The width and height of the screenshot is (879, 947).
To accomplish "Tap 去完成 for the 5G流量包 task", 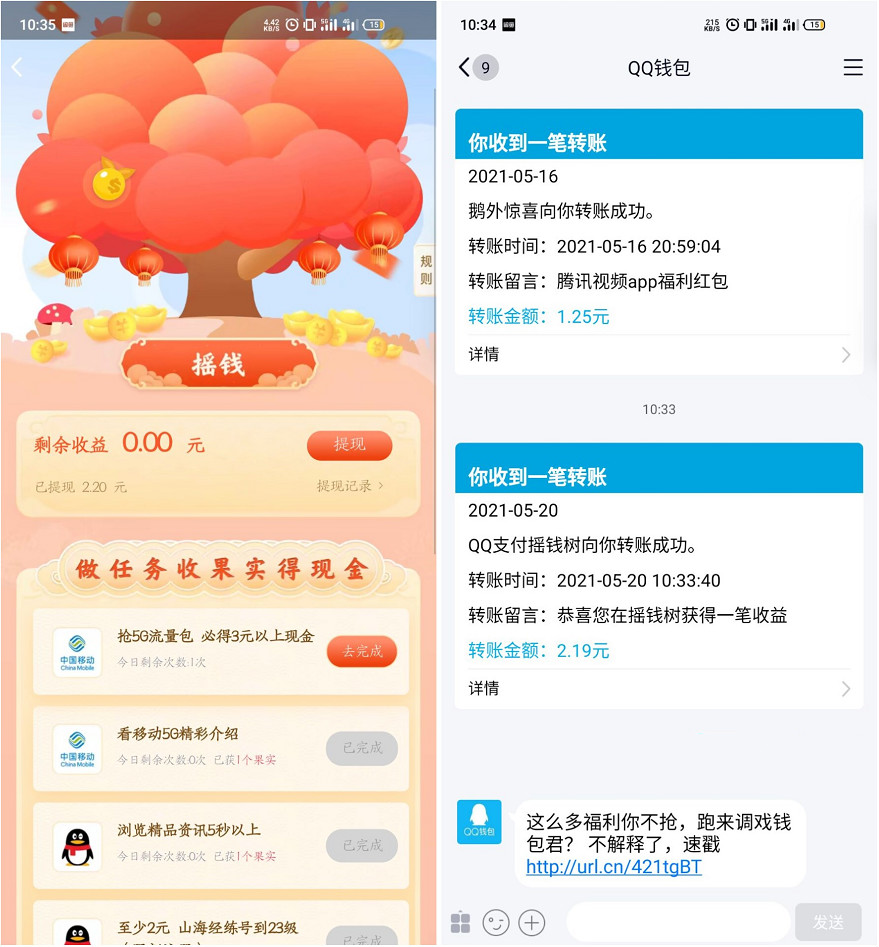I will (x=361, y=651).
